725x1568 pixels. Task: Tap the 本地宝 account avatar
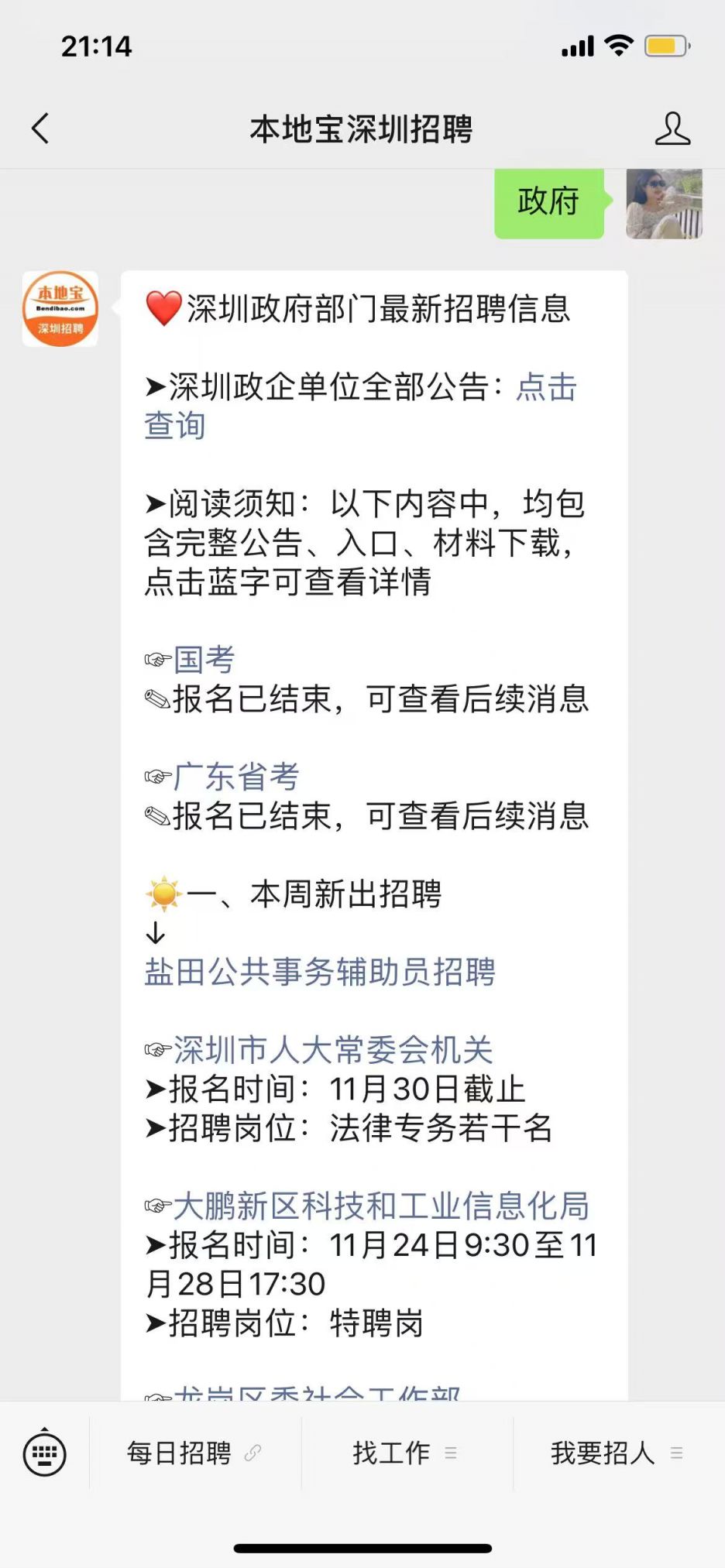coord(60,308)
